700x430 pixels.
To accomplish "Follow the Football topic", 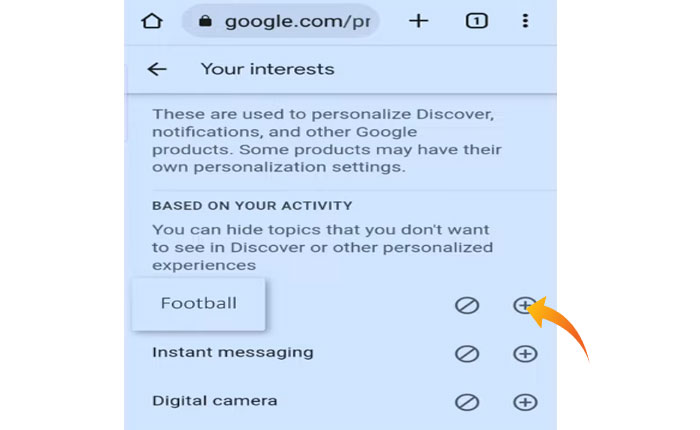I will [x=524, y=305].
